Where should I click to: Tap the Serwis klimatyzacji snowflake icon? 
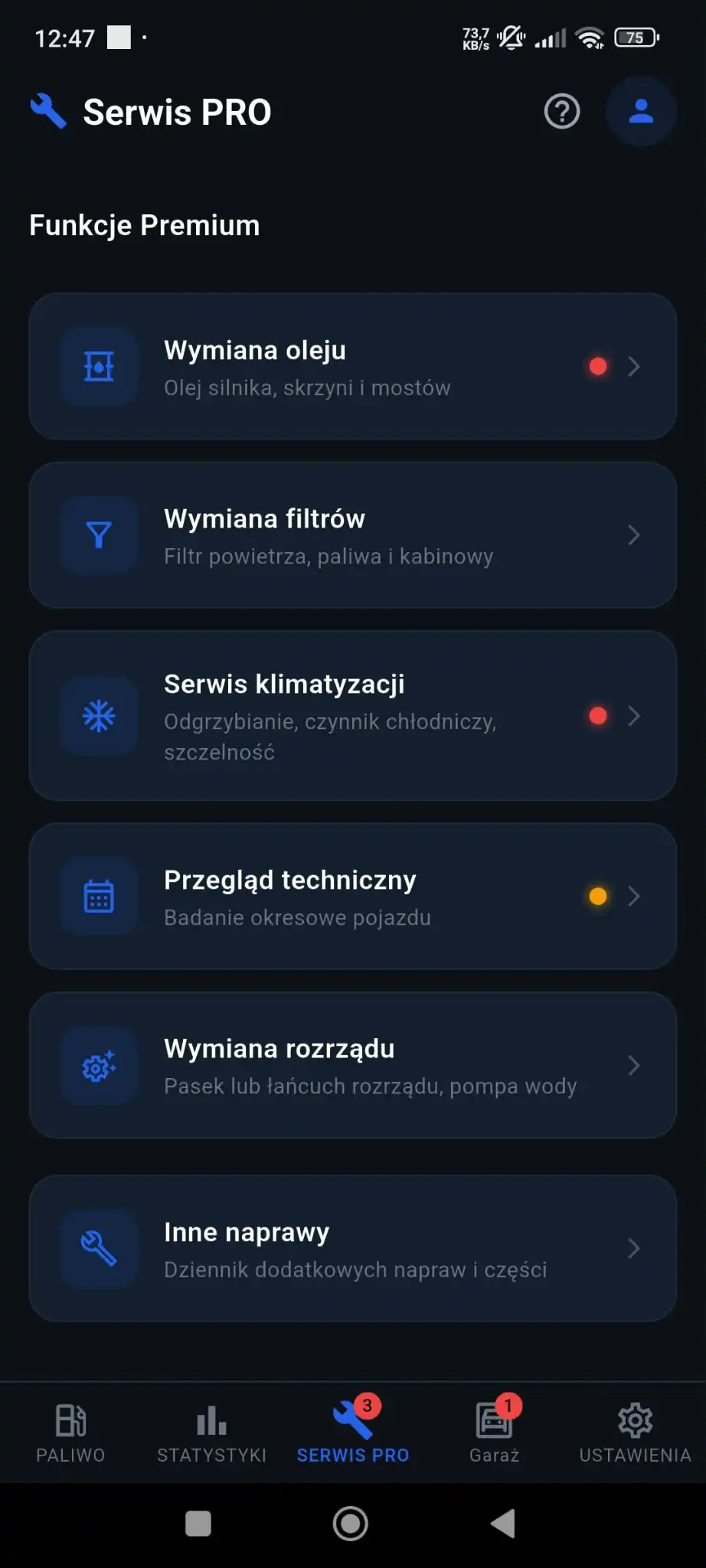(x=99, y=716)
